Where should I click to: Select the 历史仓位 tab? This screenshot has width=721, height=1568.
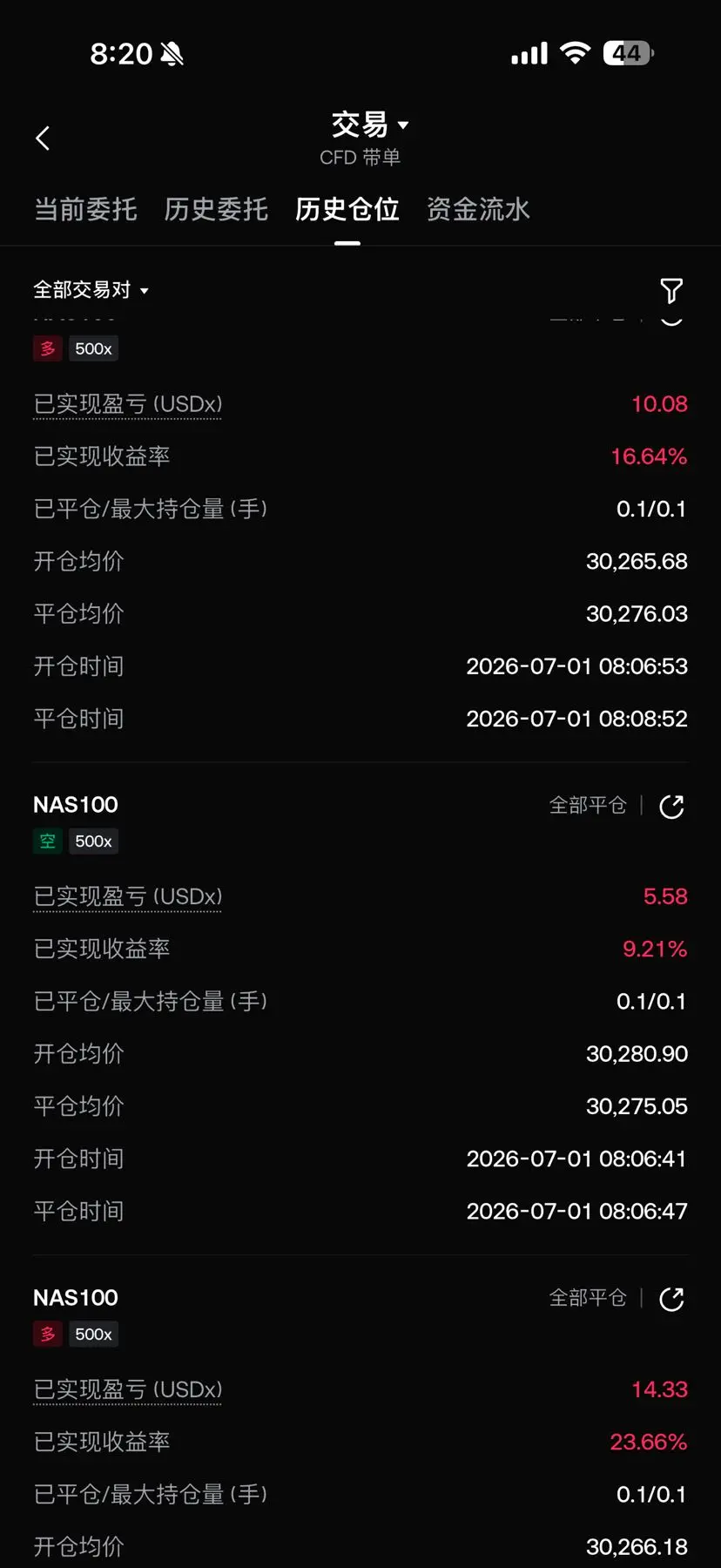tap(347, 209)
